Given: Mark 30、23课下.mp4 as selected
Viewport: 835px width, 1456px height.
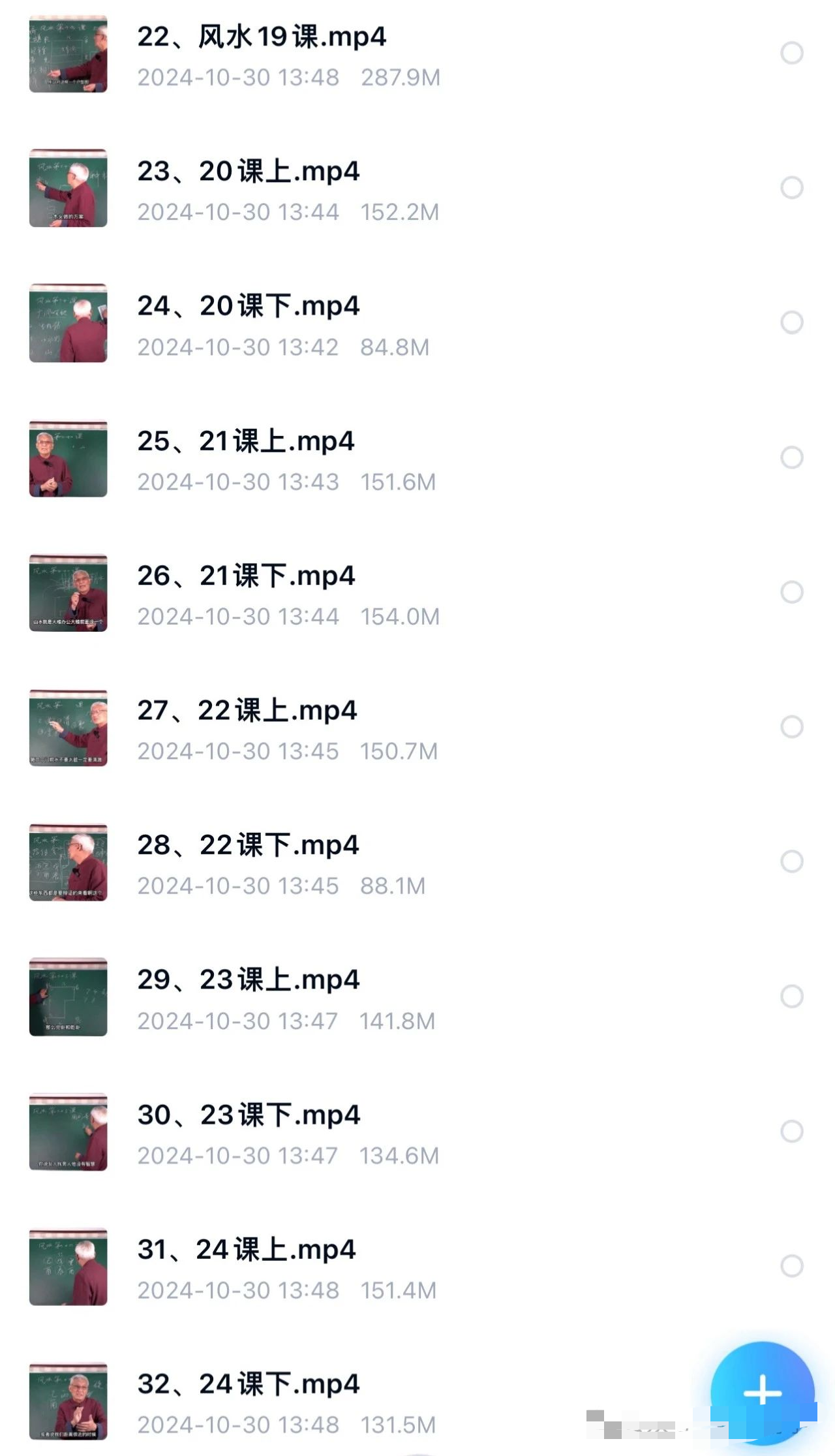Looking at the screenshot, I should [x=791, y=1131].
